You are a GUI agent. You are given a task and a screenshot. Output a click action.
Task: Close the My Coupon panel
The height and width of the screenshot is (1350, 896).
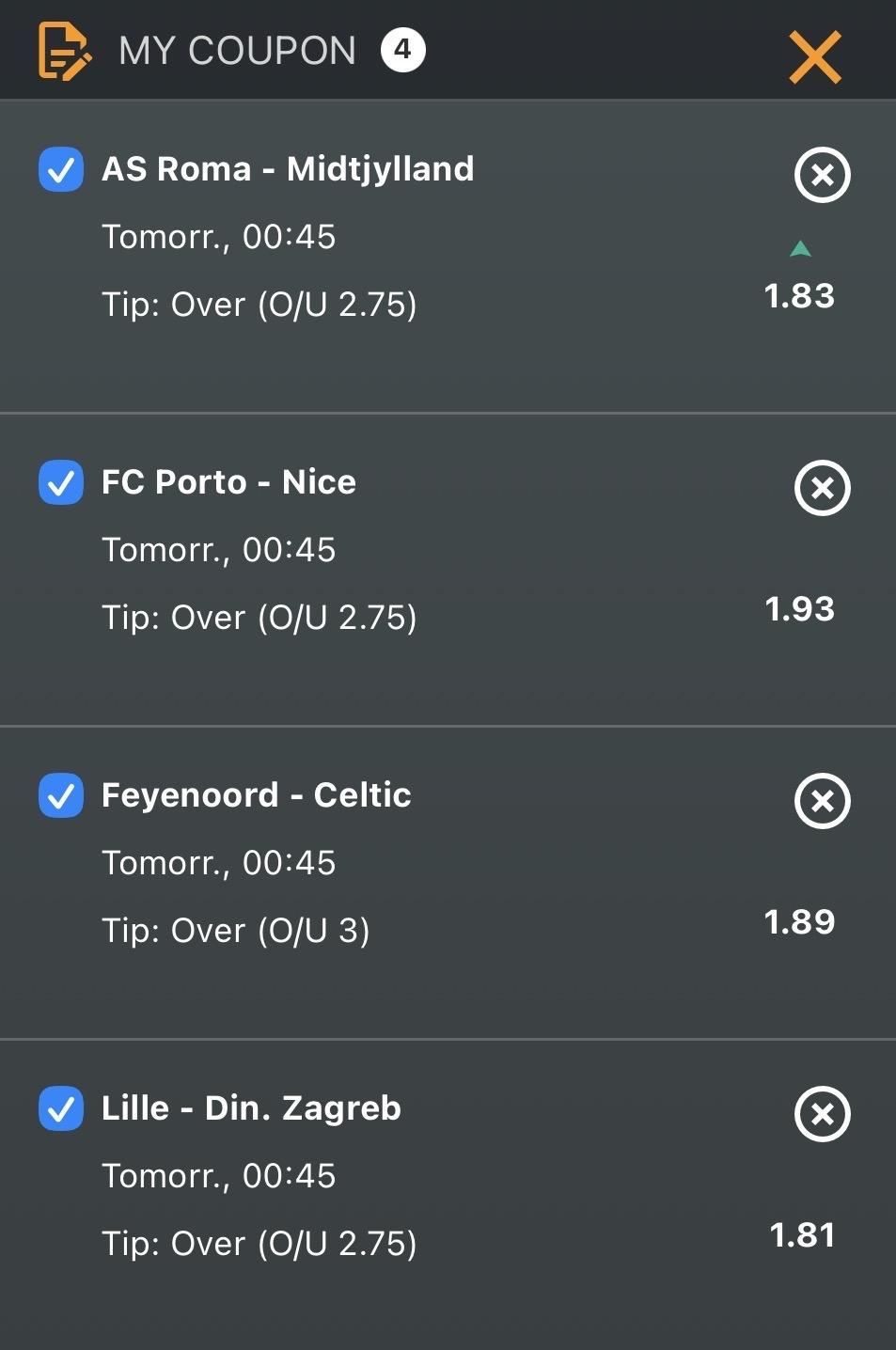814,56
